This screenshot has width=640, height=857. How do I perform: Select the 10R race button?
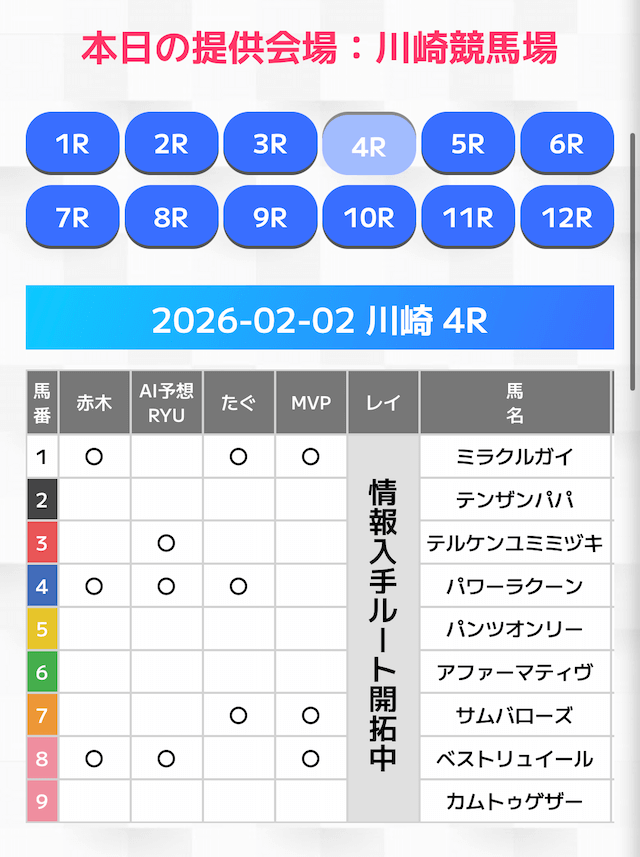(369, 217)
